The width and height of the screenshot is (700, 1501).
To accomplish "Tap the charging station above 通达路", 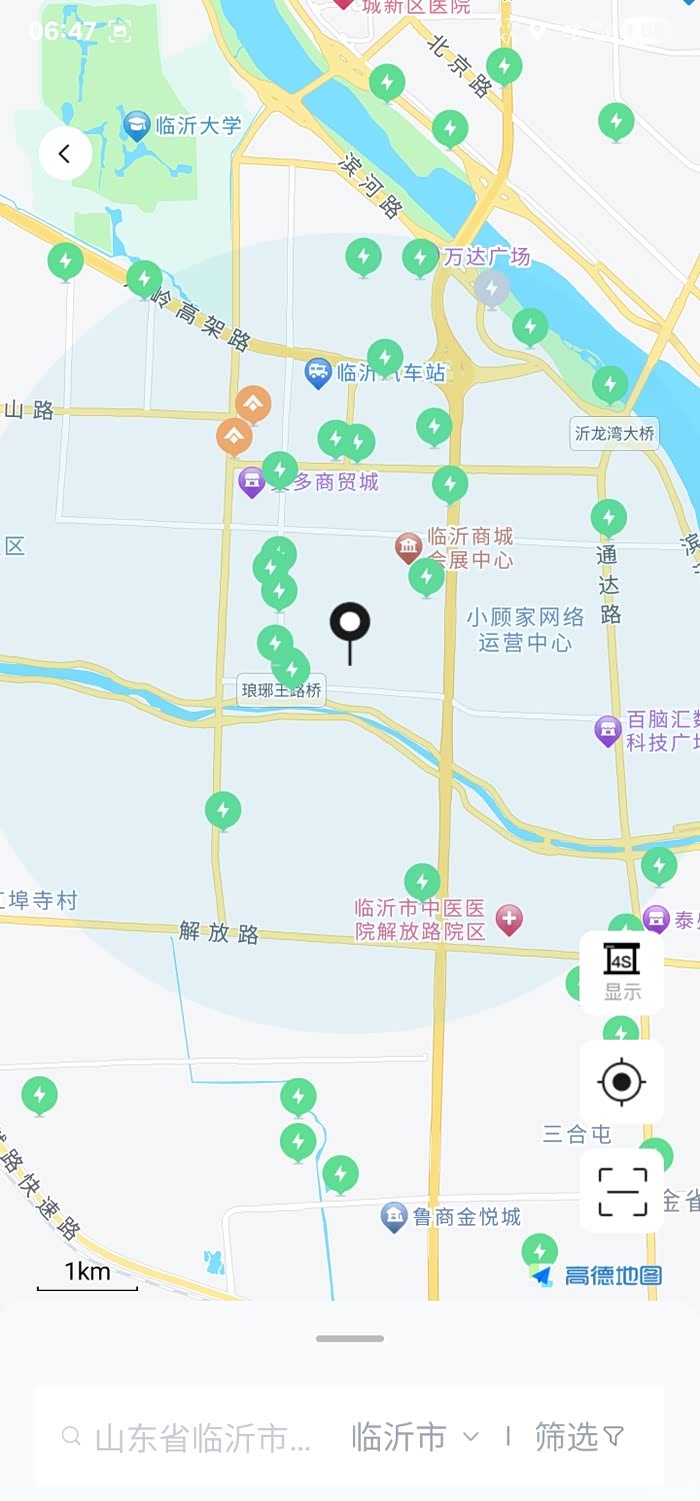I will (608, 517).
